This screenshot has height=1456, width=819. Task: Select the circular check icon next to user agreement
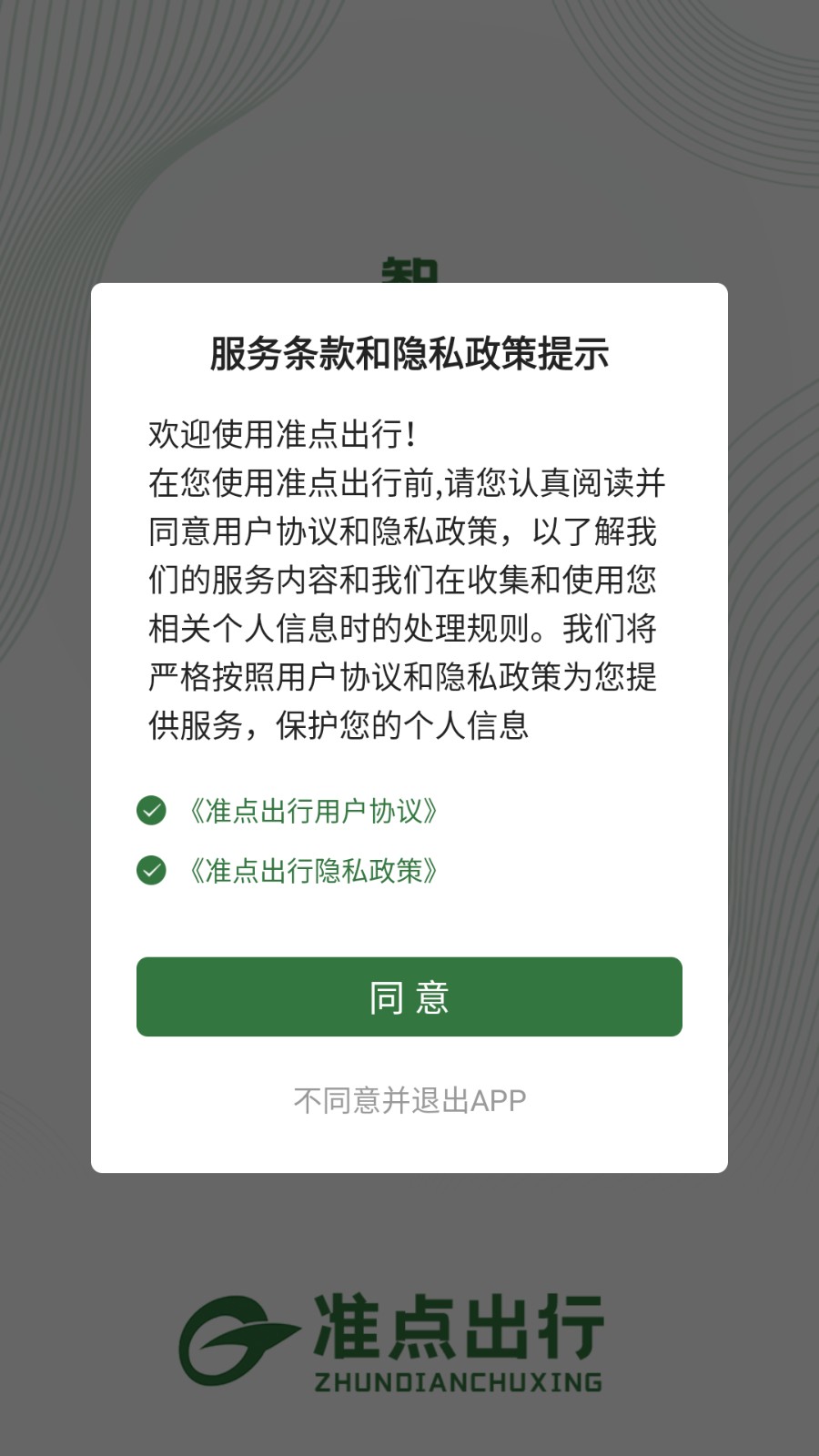(x=151, y=813)
